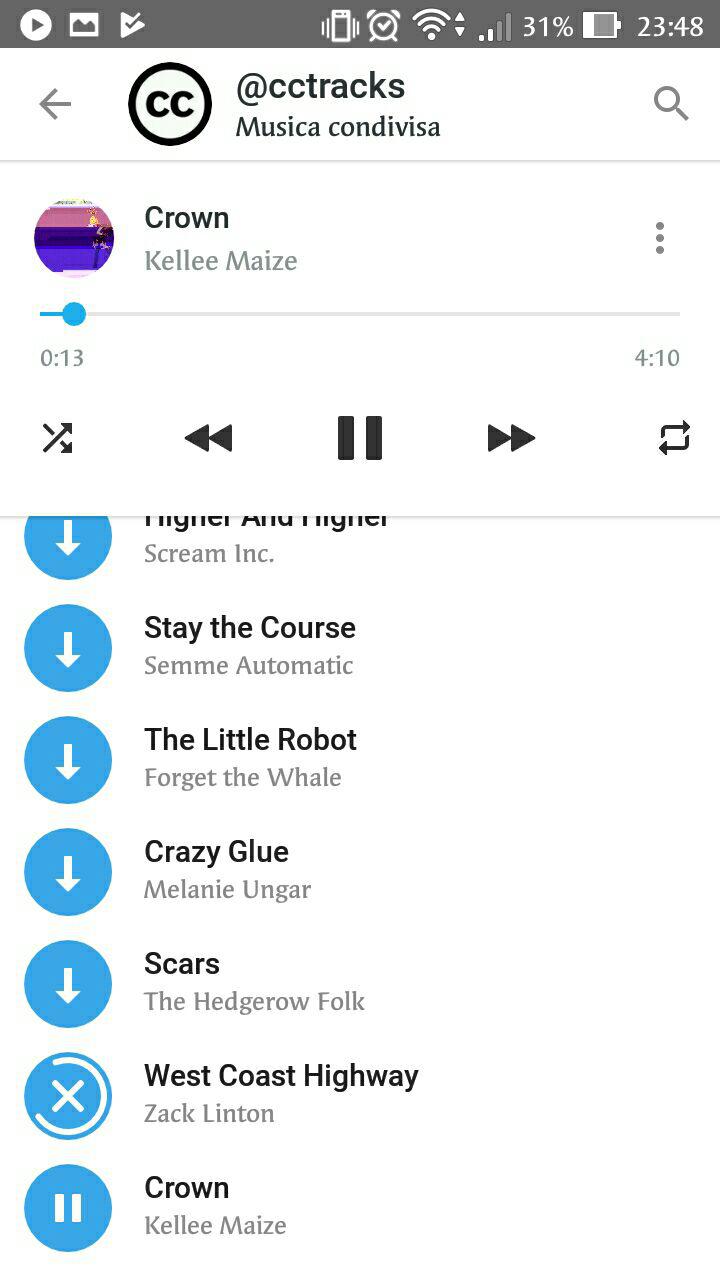Viewport: 720px width, 1280px height.
Task: Open the search magnifier icon
Action: pos(671,103)
